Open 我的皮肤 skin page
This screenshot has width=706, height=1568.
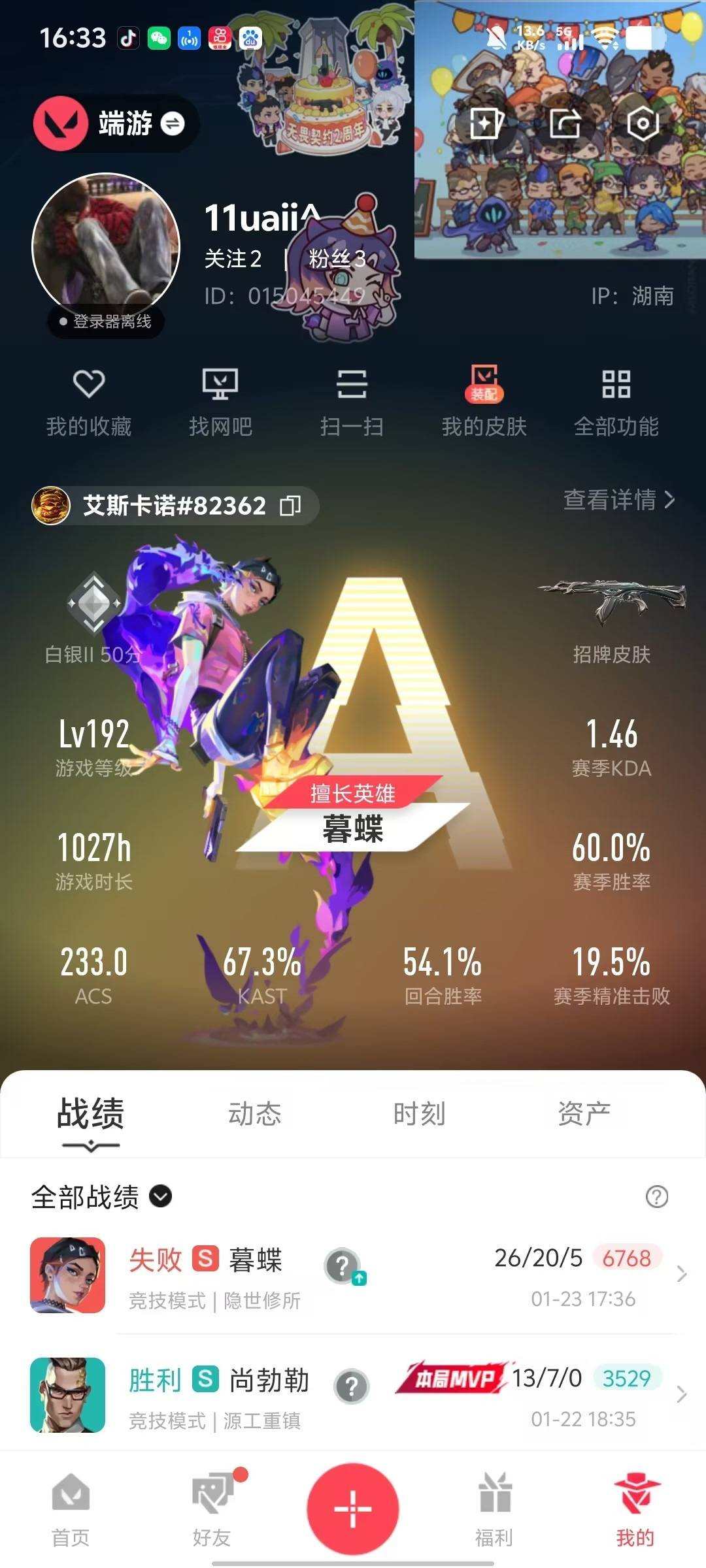pyautogui.click(x=485, y=400)
